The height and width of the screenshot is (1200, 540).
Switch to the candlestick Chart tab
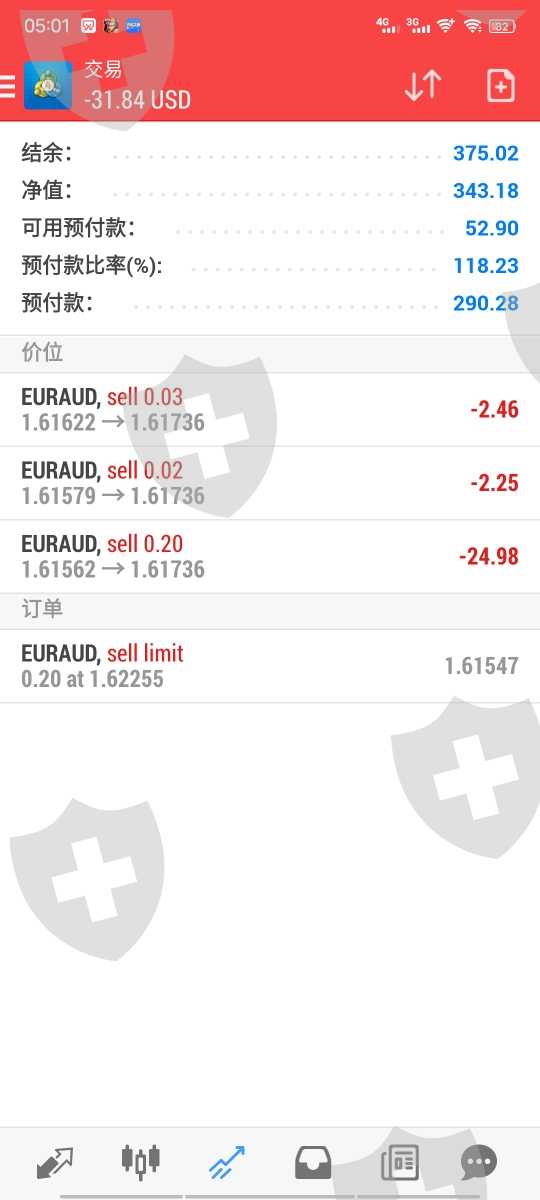pyautogui.click(x=140, y=1161)
